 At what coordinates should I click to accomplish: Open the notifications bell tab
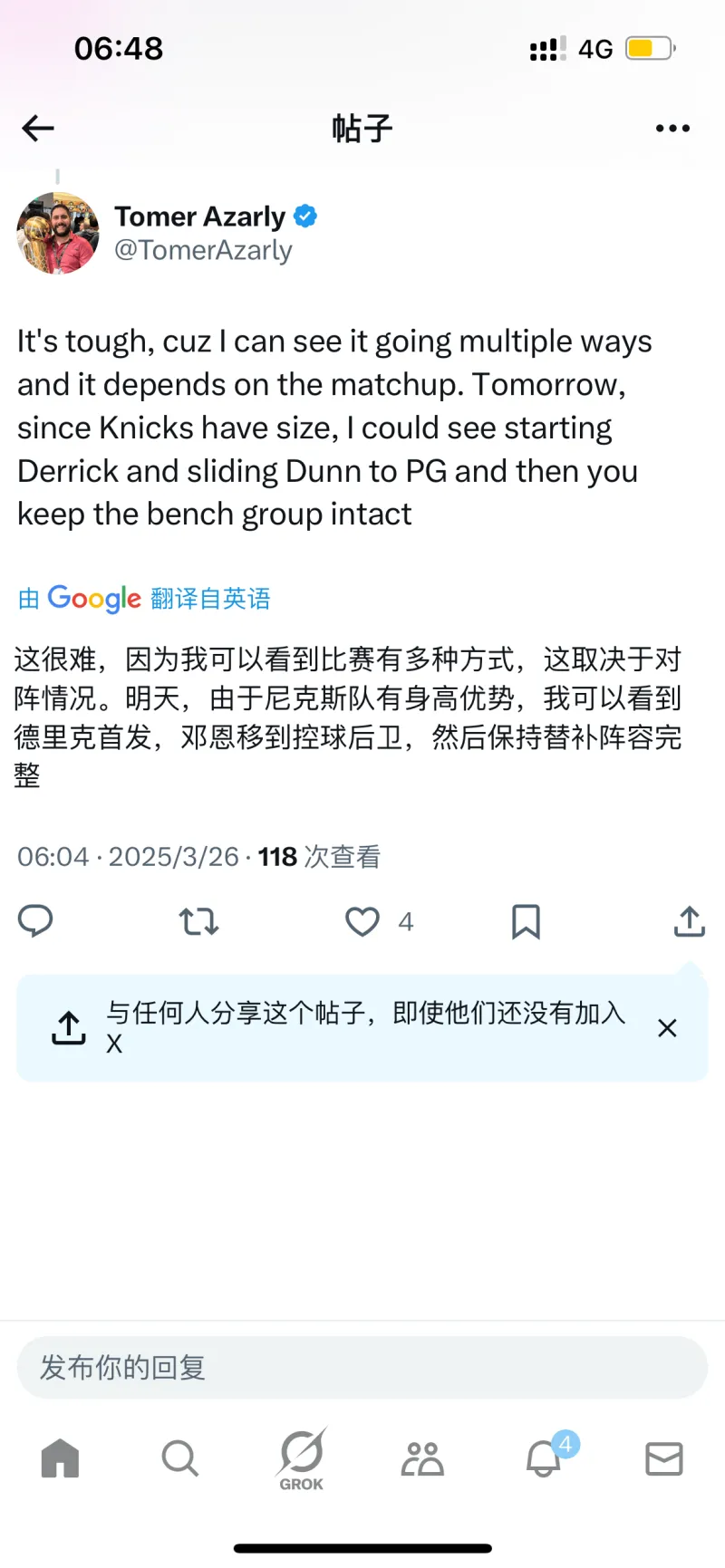[544, 1458]
